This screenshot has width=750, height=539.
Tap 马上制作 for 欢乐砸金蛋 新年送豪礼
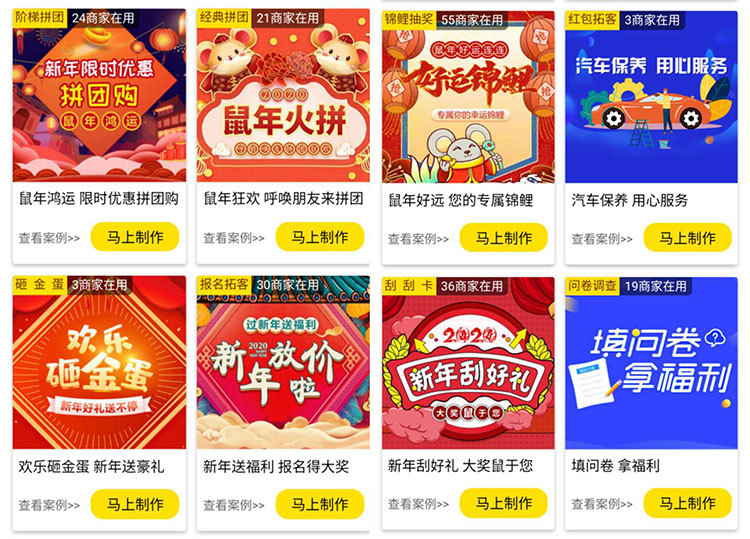135,503
